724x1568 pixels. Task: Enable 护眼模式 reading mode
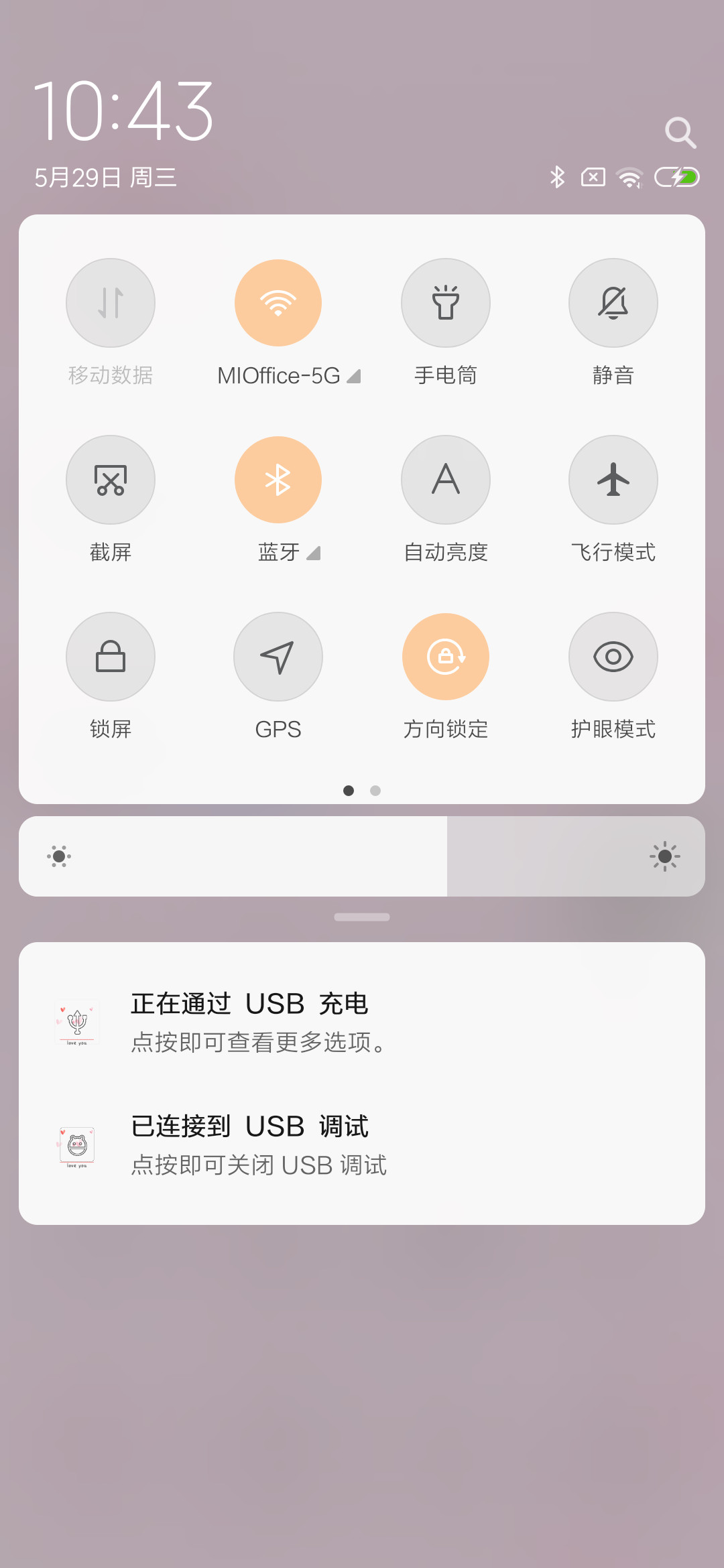point(613,657)
